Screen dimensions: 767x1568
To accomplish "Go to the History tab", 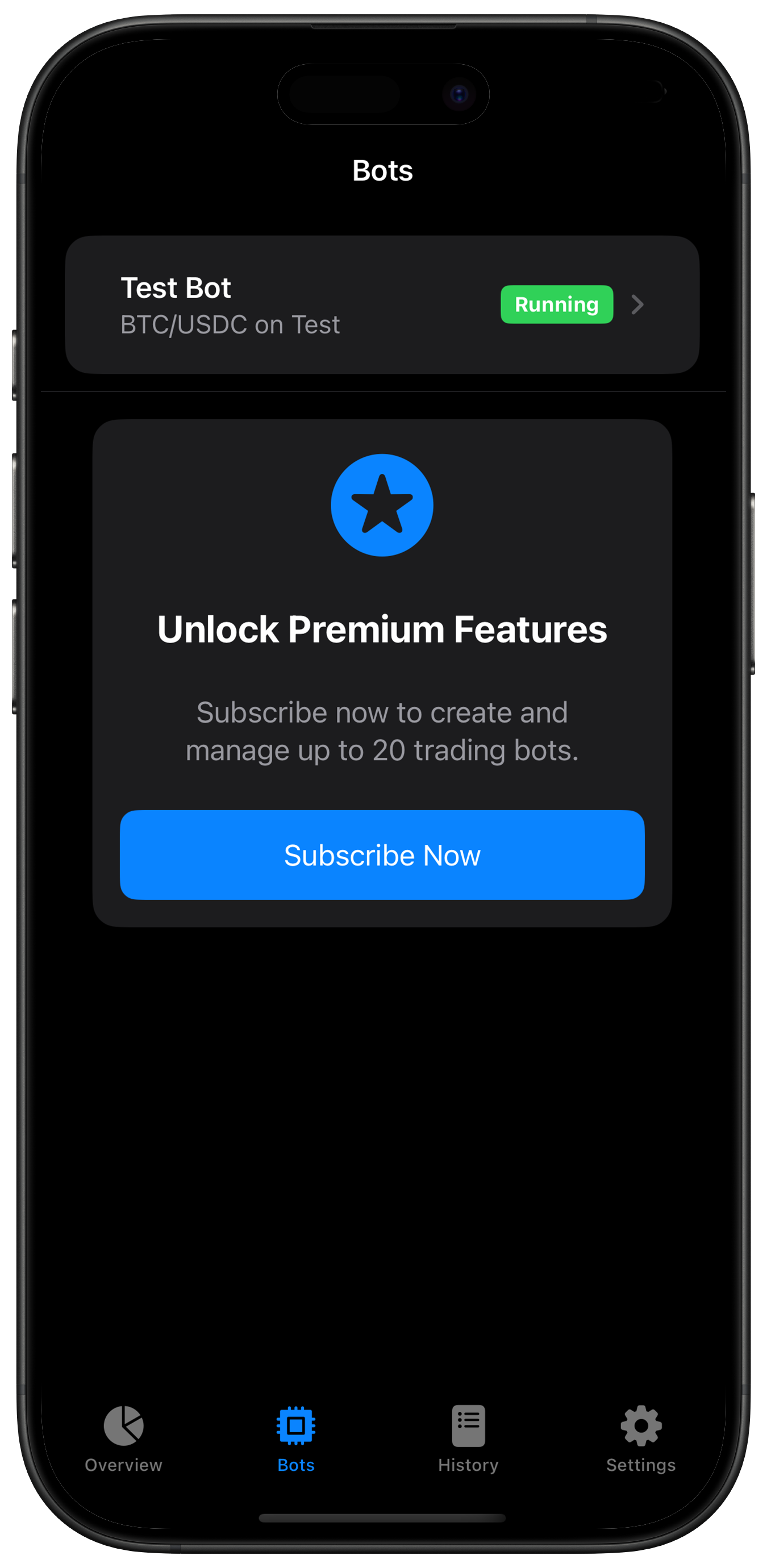I will pyautogui.click(x=468, y=1438).
